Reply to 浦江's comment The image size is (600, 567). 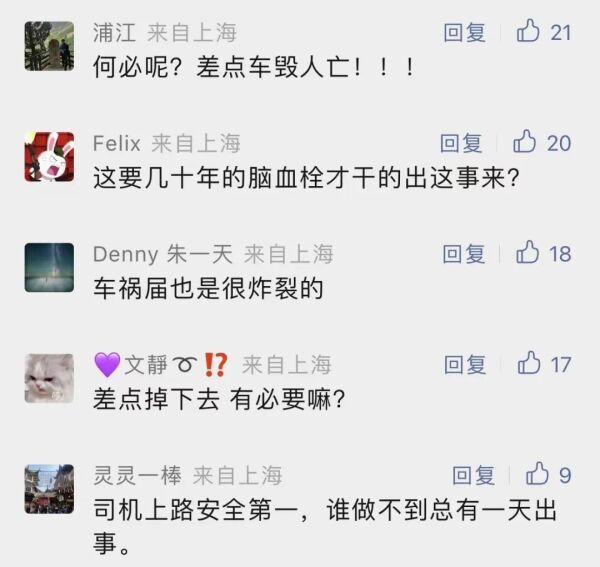pos(464,32)
